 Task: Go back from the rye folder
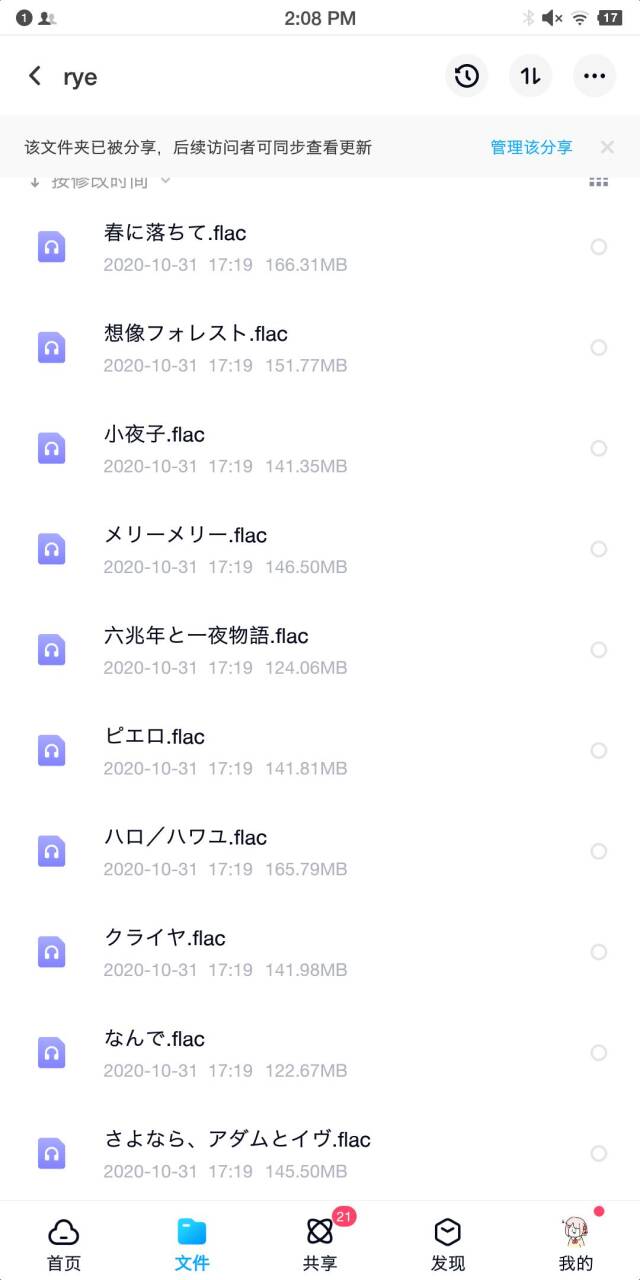(x=36, y=76)
